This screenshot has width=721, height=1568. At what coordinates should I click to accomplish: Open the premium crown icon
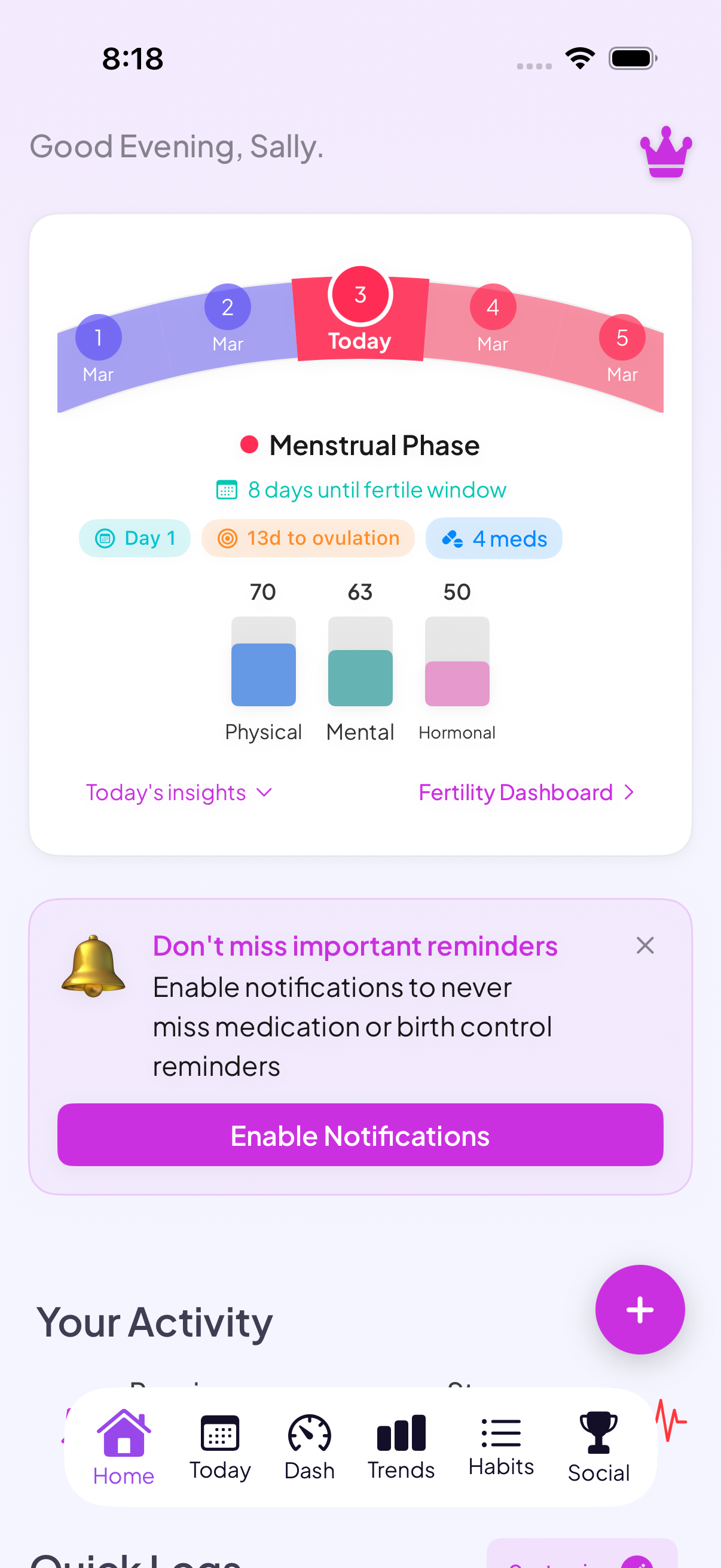(665, 152)
